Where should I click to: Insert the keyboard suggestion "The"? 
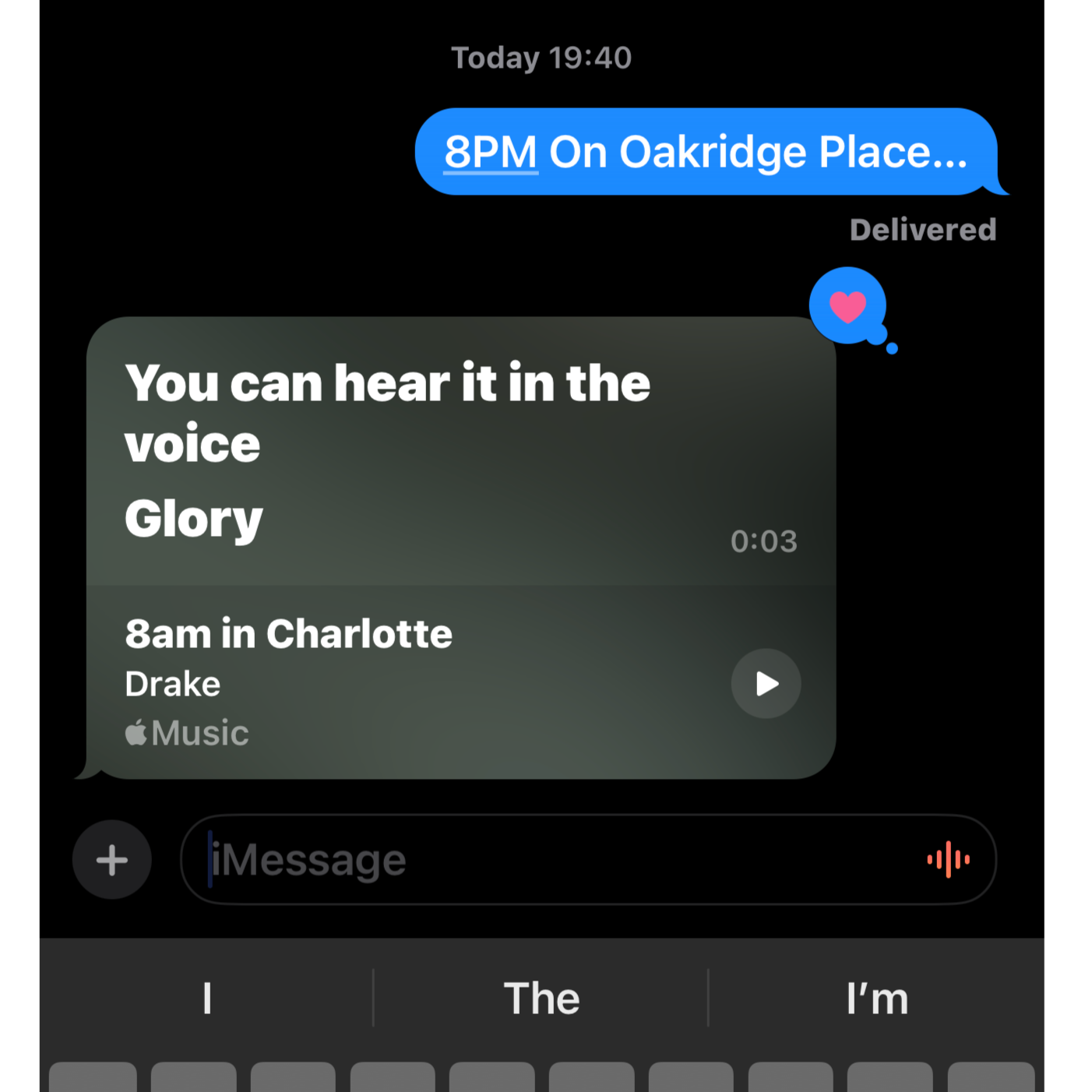tap(541, 999)
